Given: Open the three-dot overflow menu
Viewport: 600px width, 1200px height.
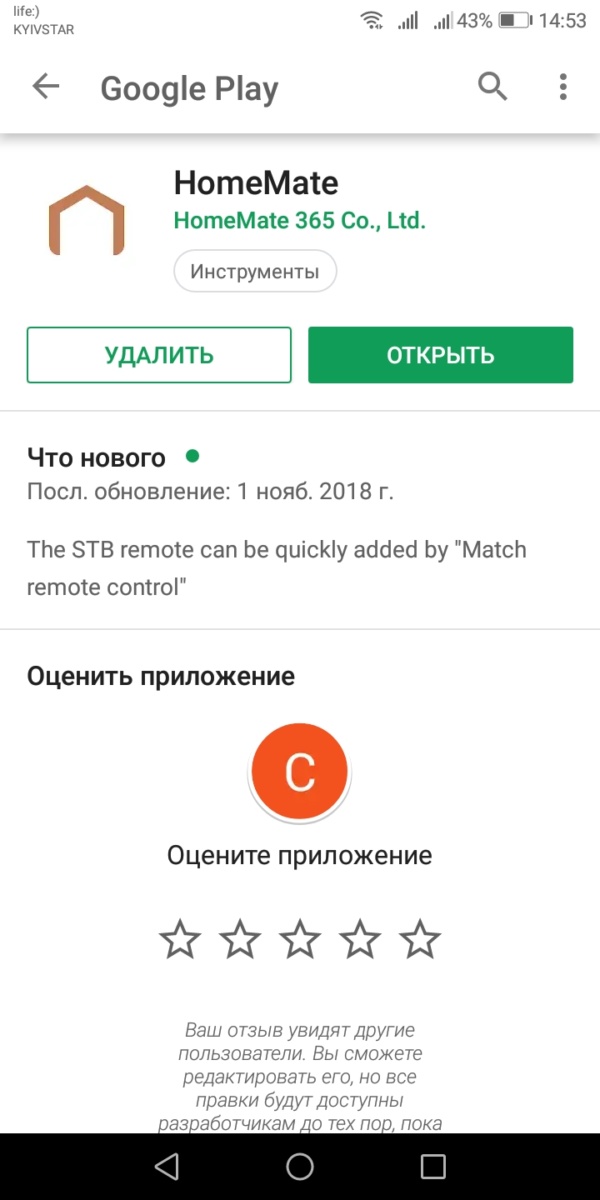Looking at the screenshot, I should pos(563,87).
